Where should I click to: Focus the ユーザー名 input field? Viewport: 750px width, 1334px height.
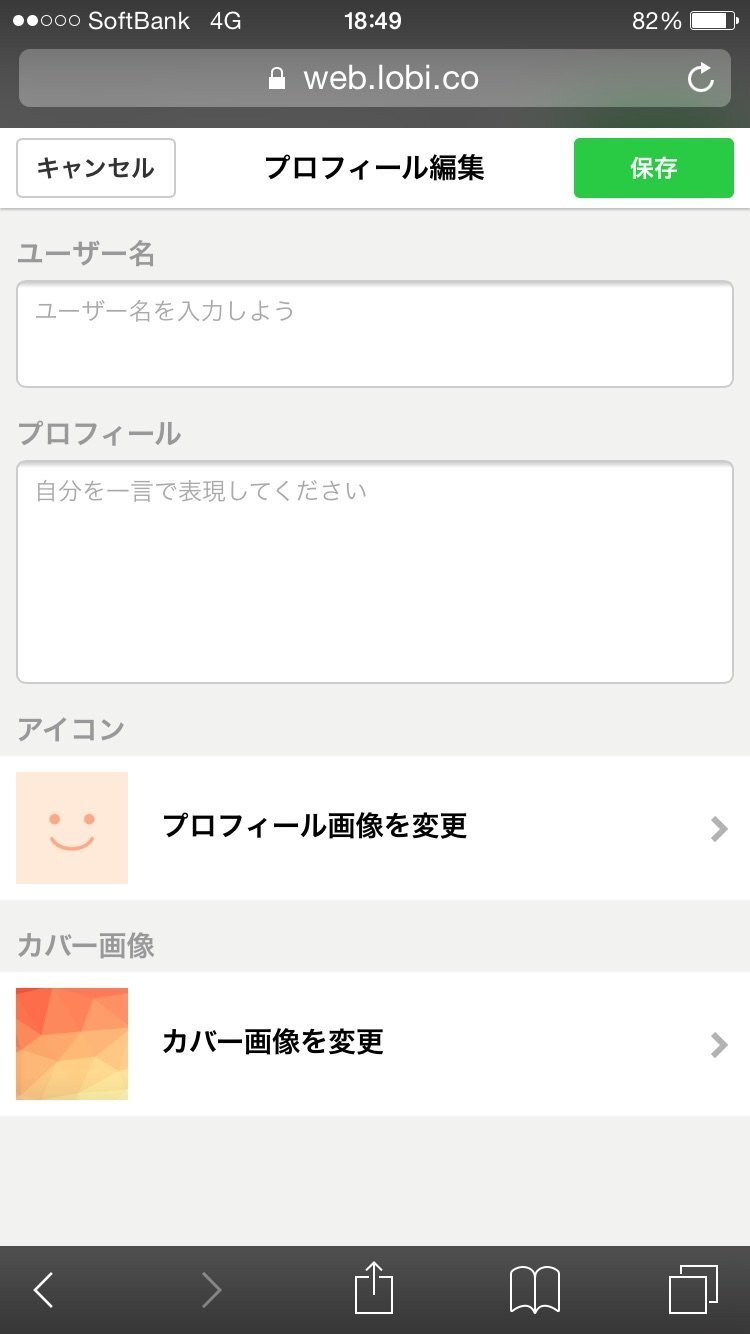pos(375,334)
